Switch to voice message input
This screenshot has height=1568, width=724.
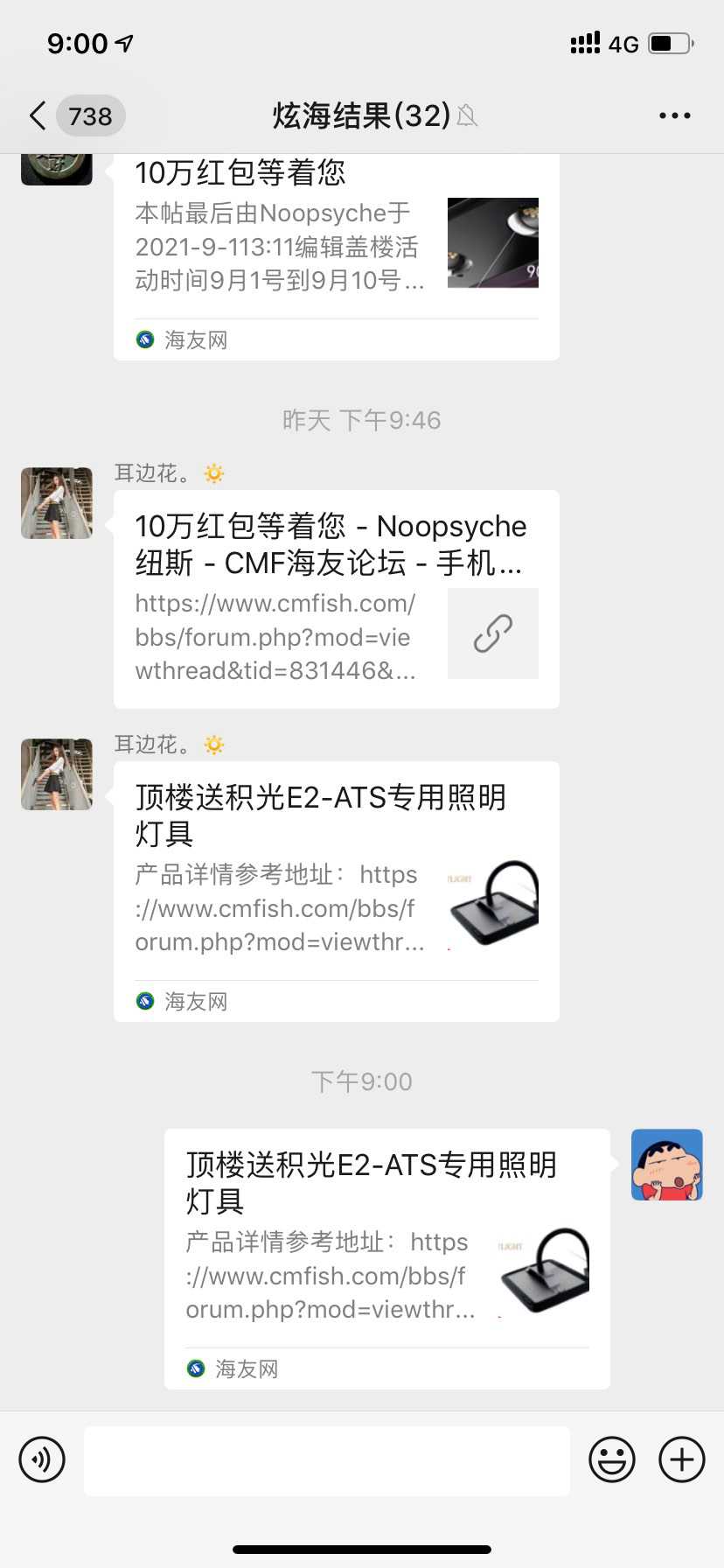[x=42, y=1459]
